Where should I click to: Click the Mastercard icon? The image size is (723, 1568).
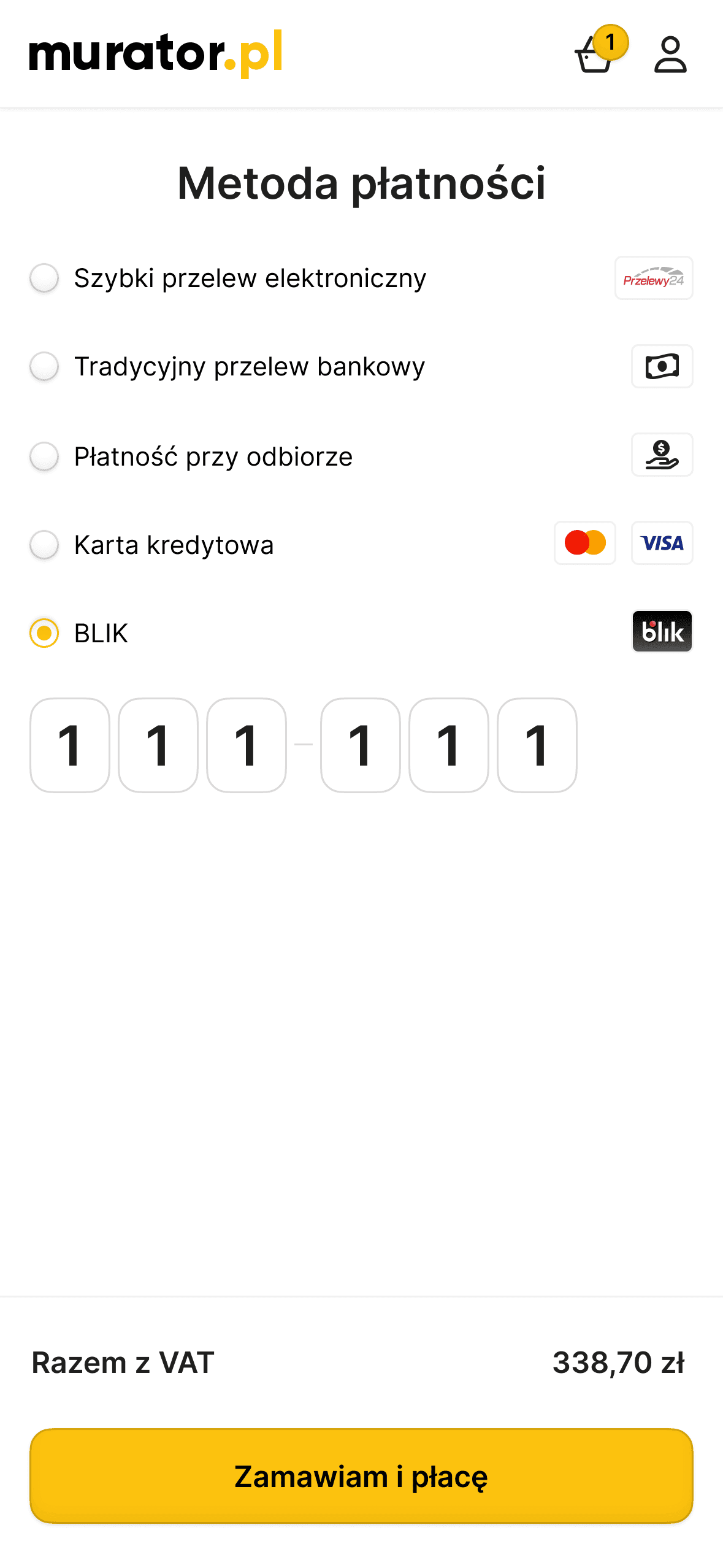tap(584, 544)
